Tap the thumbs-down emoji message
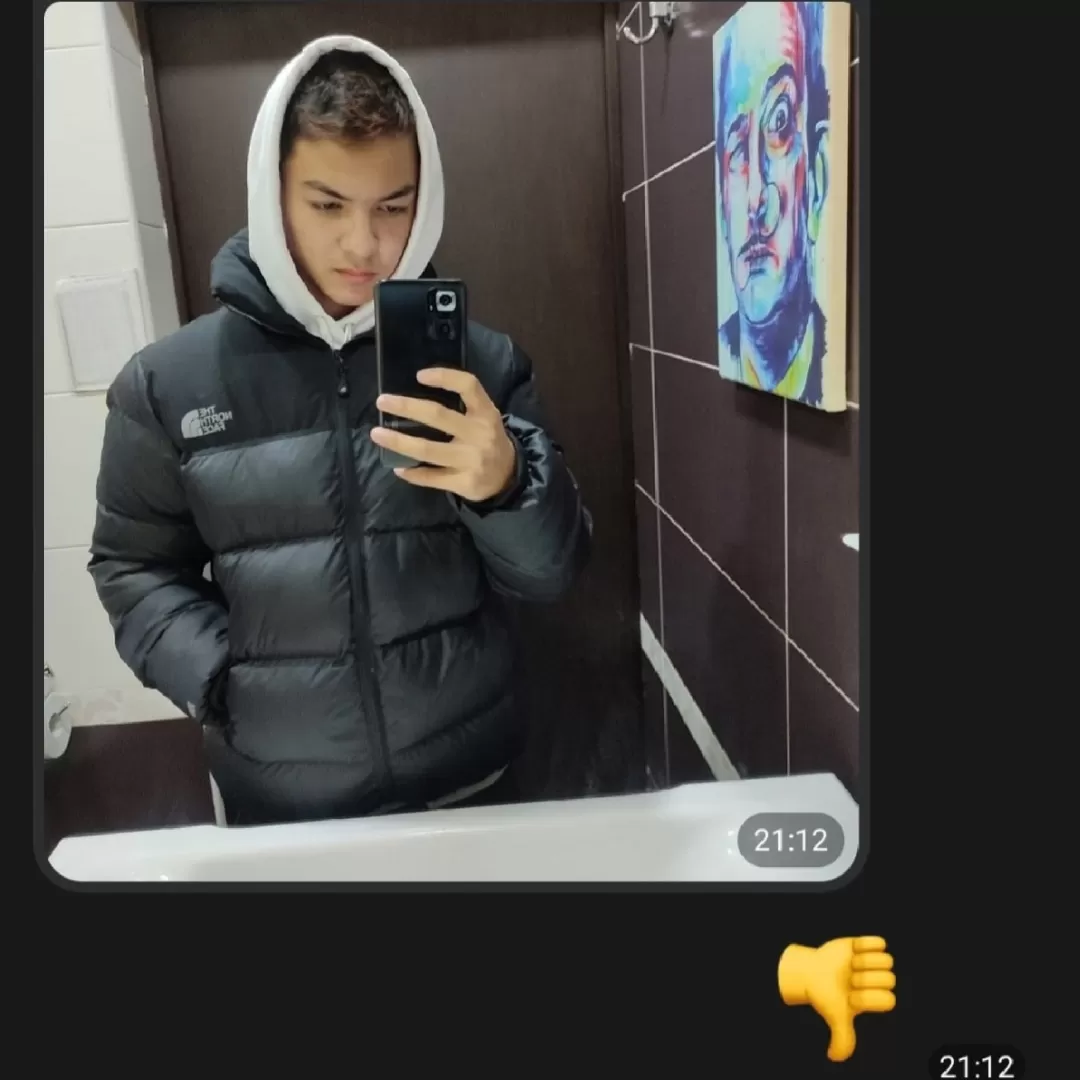 point(837,993)
